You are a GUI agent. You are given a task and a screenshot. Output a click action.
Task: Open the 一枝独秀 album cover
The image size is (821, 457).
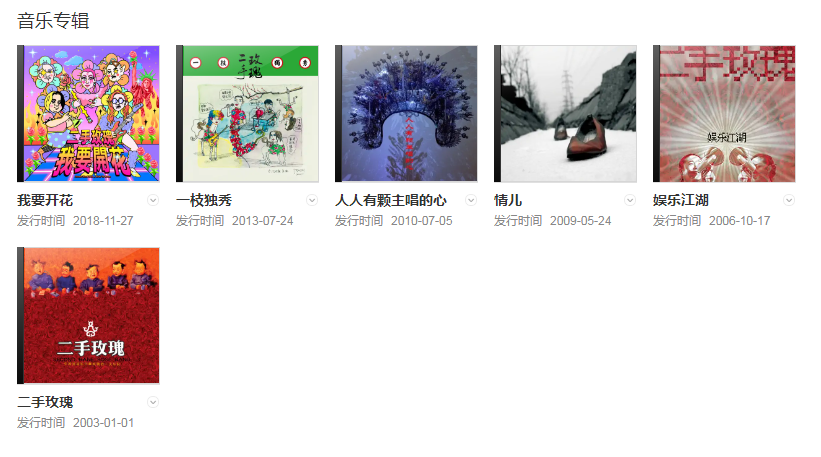(249, 113)
